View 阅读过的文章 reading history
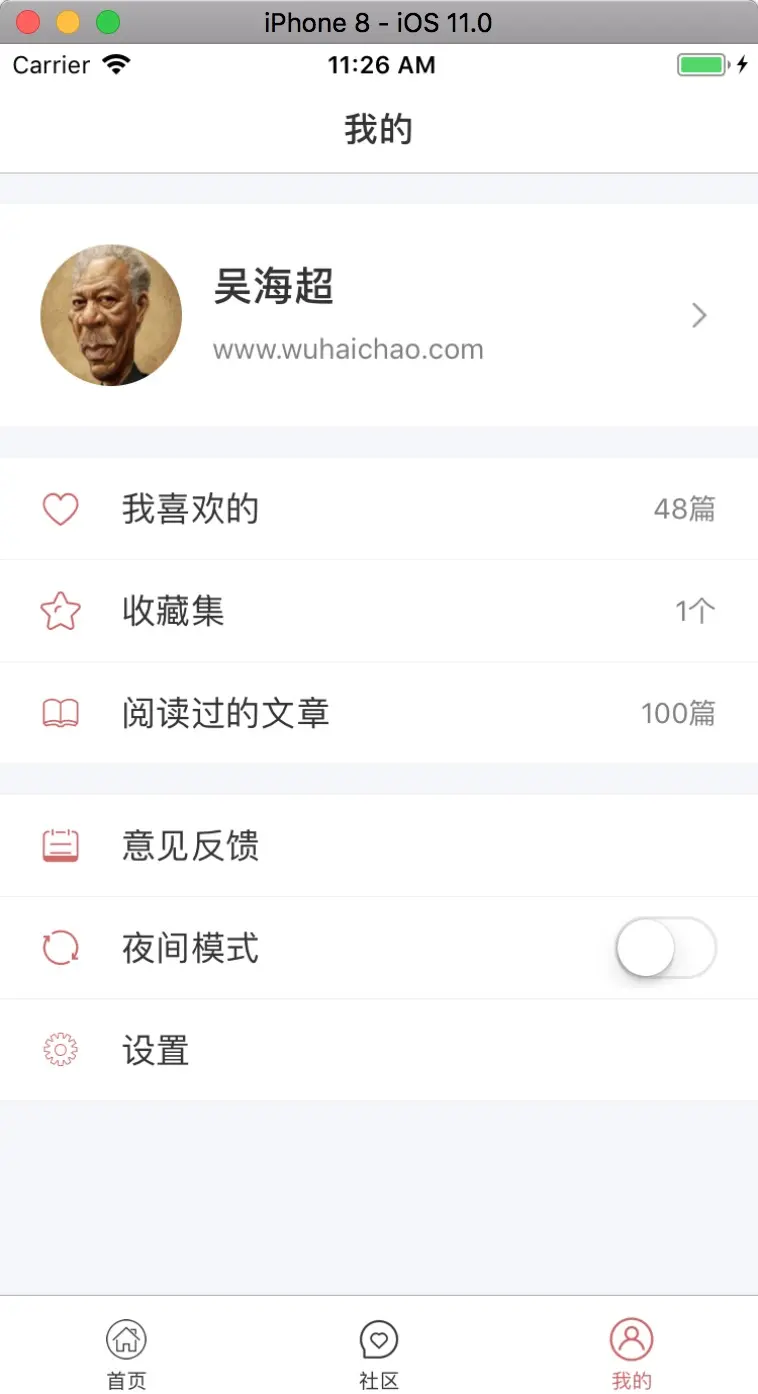The height and width of the screenshot is (1394, 758). 378,713
